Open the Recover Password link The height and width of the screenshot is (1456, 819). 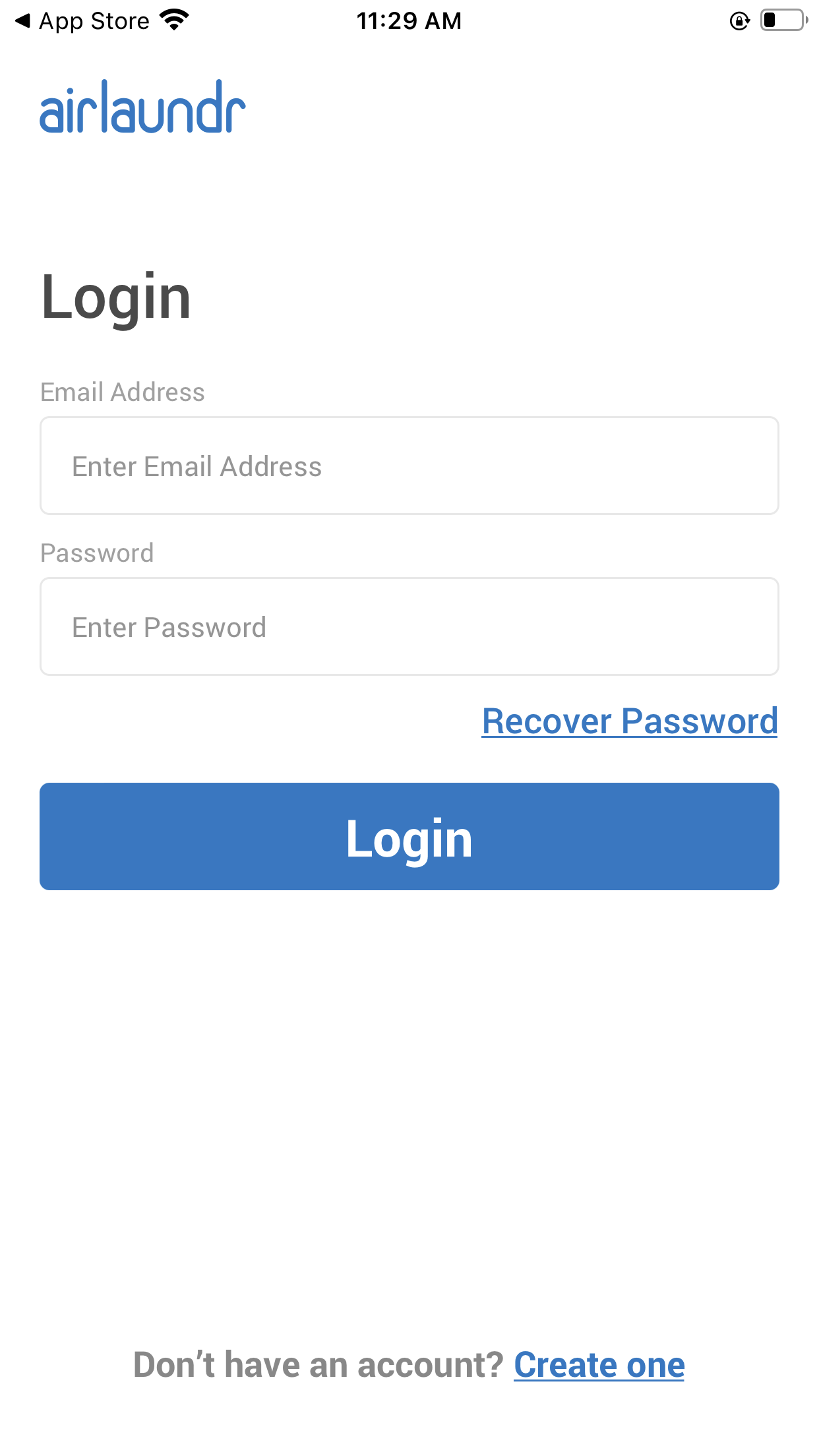pos(630,721)
